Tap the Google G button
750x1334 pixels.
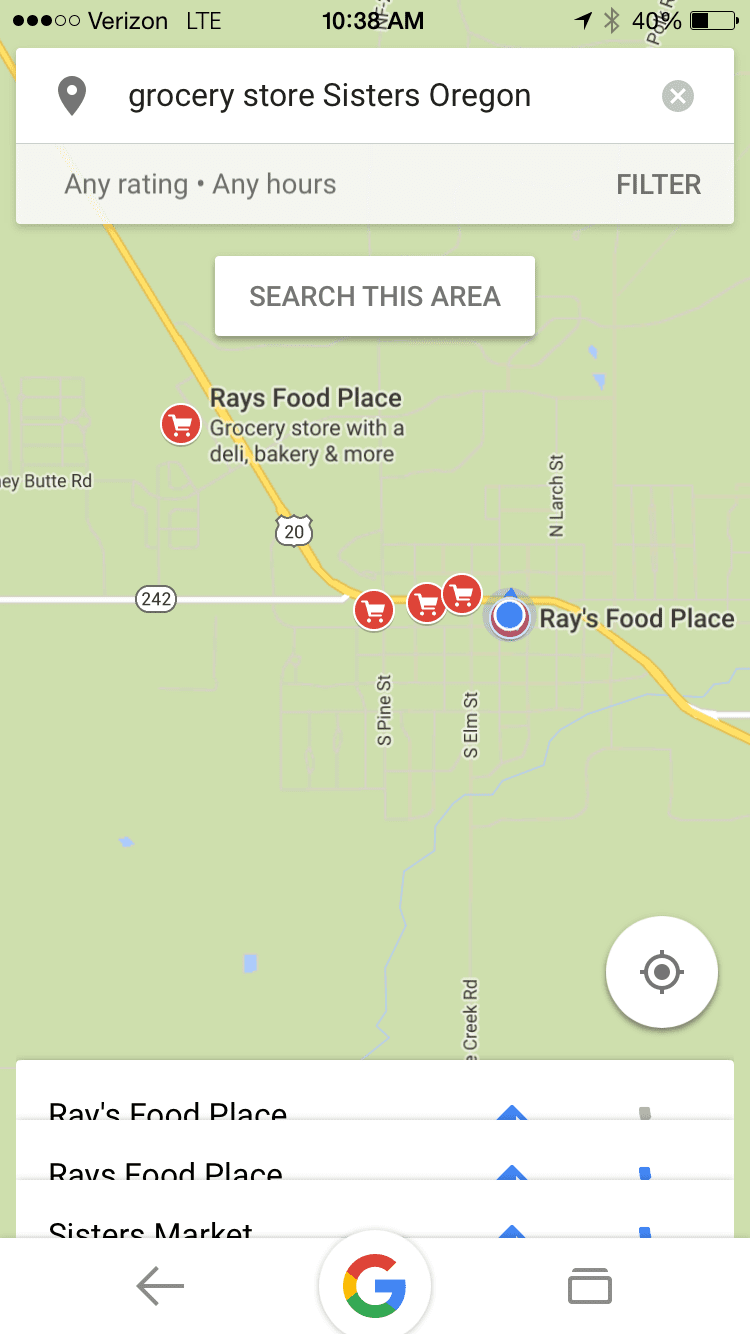point(375,1286)
